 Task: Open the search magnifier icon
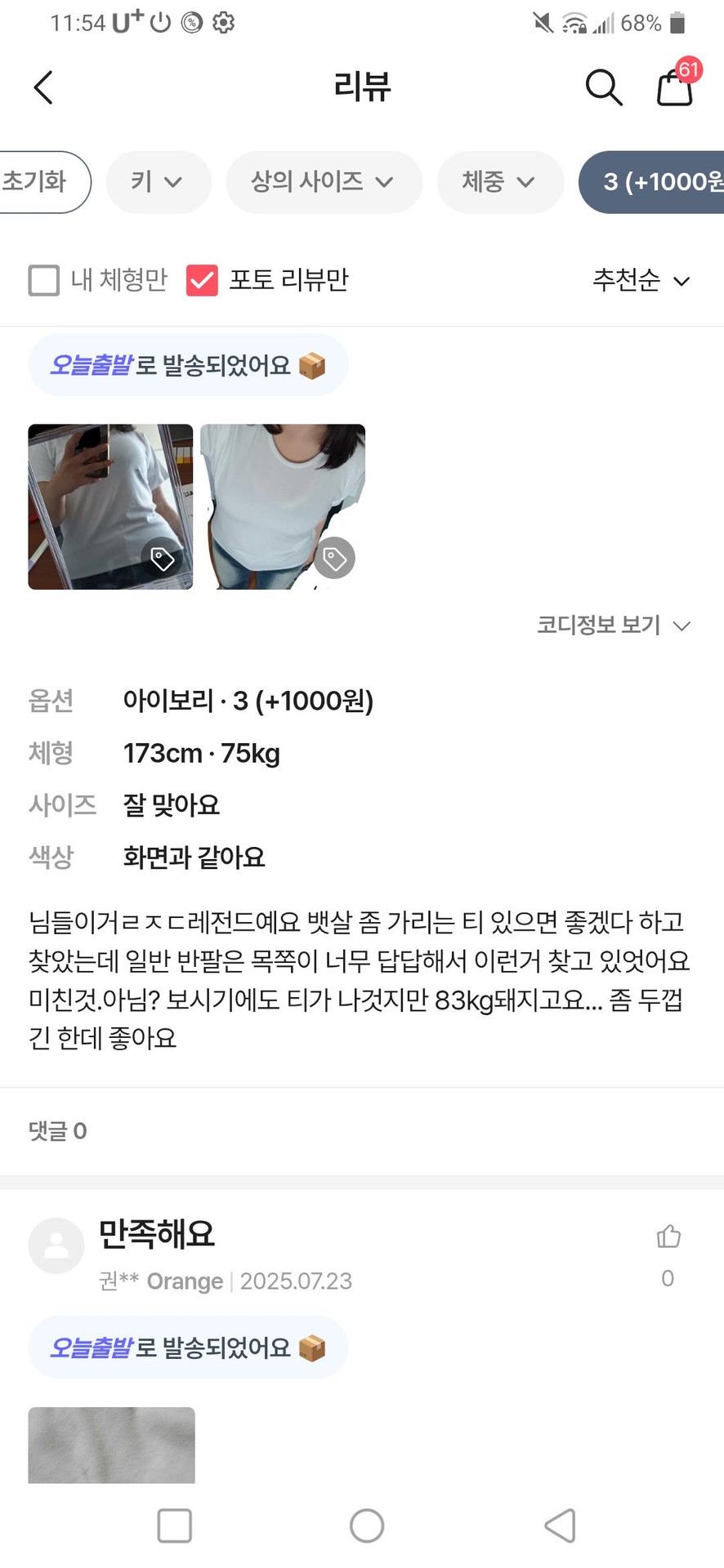(x=603, y=87)
